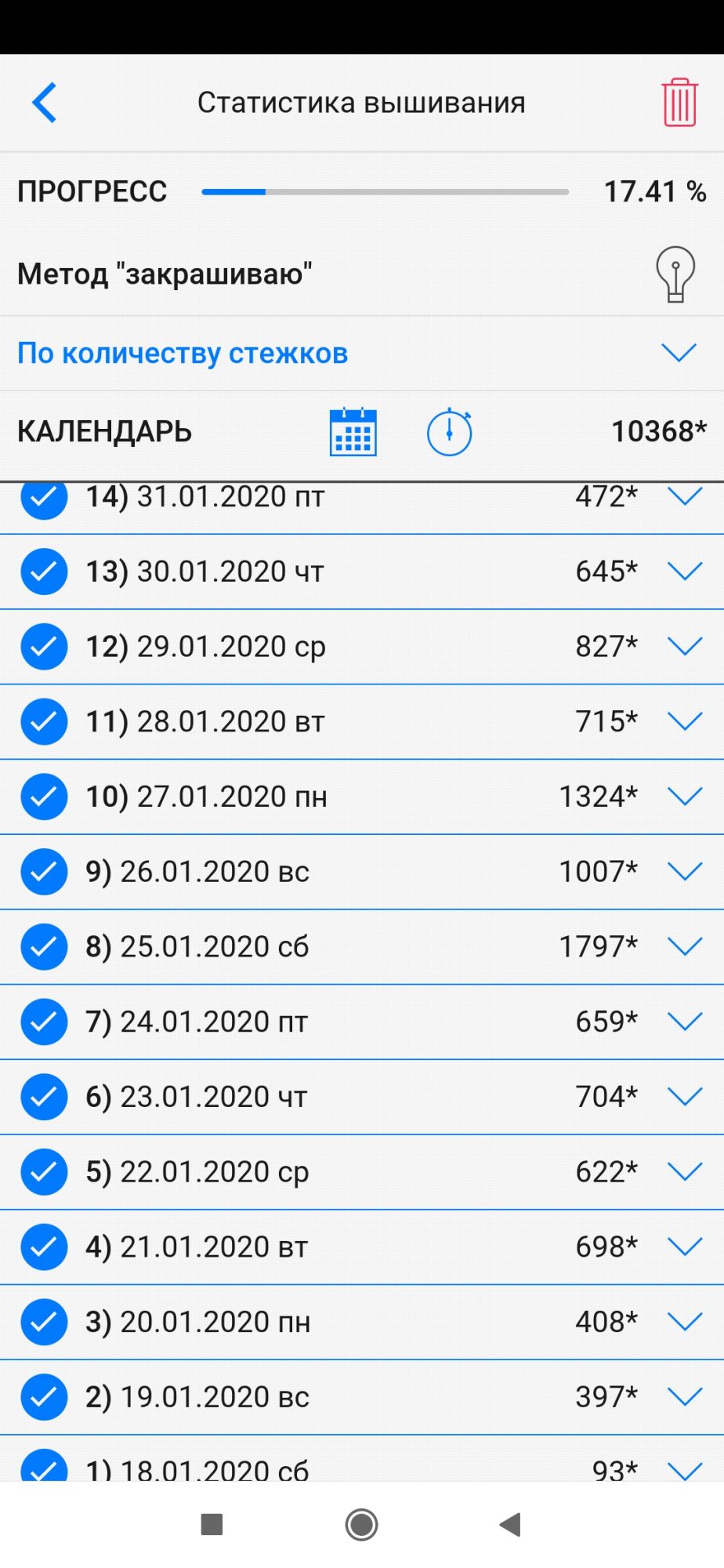Toggle the 23.01.2020 чт checkbox
This screenshot has height=1568, width=724.
point(44,1097)
